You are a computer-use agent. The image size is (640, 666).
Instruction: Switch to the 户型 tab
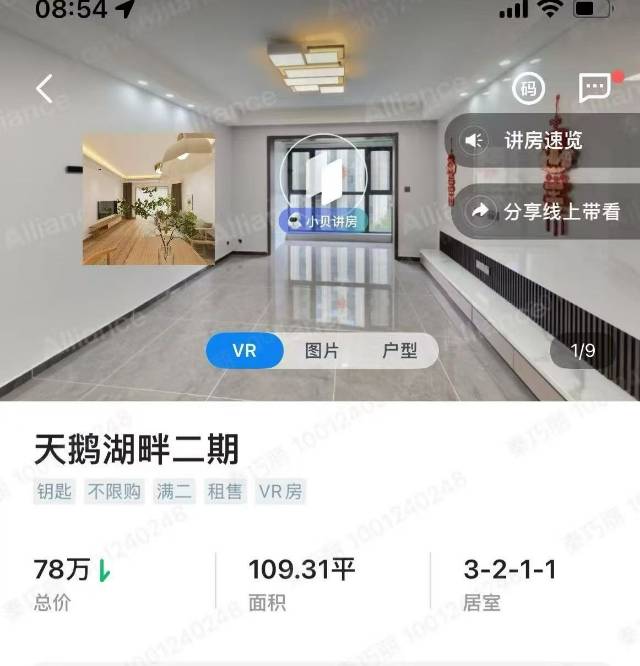pyautogui.click(x=399, y=351)
